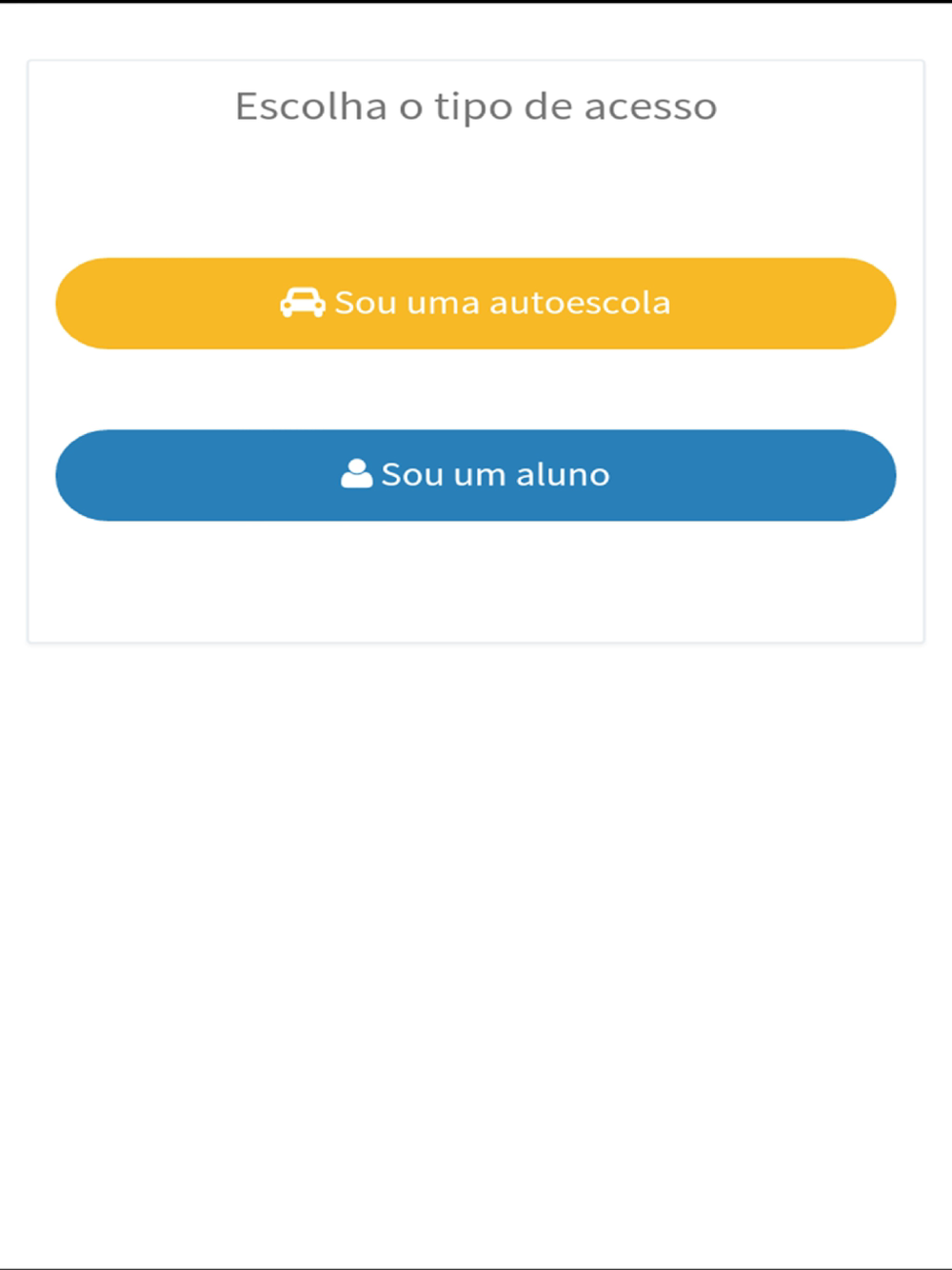This screenshot has width=952, height=1270.
Task: Select the 'Sou uma autoescola' button
Action: tap(476, 304)
